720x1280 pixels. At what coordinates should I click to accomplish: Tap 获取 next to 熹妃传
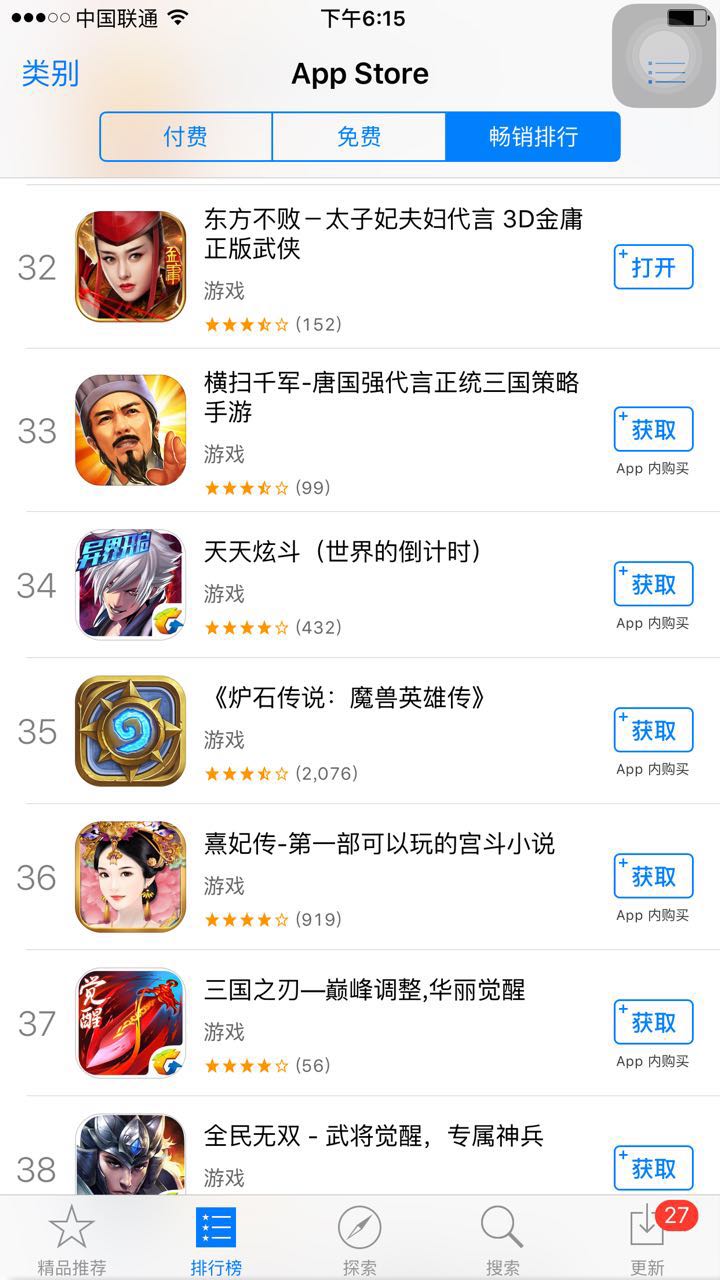[653, 876]
